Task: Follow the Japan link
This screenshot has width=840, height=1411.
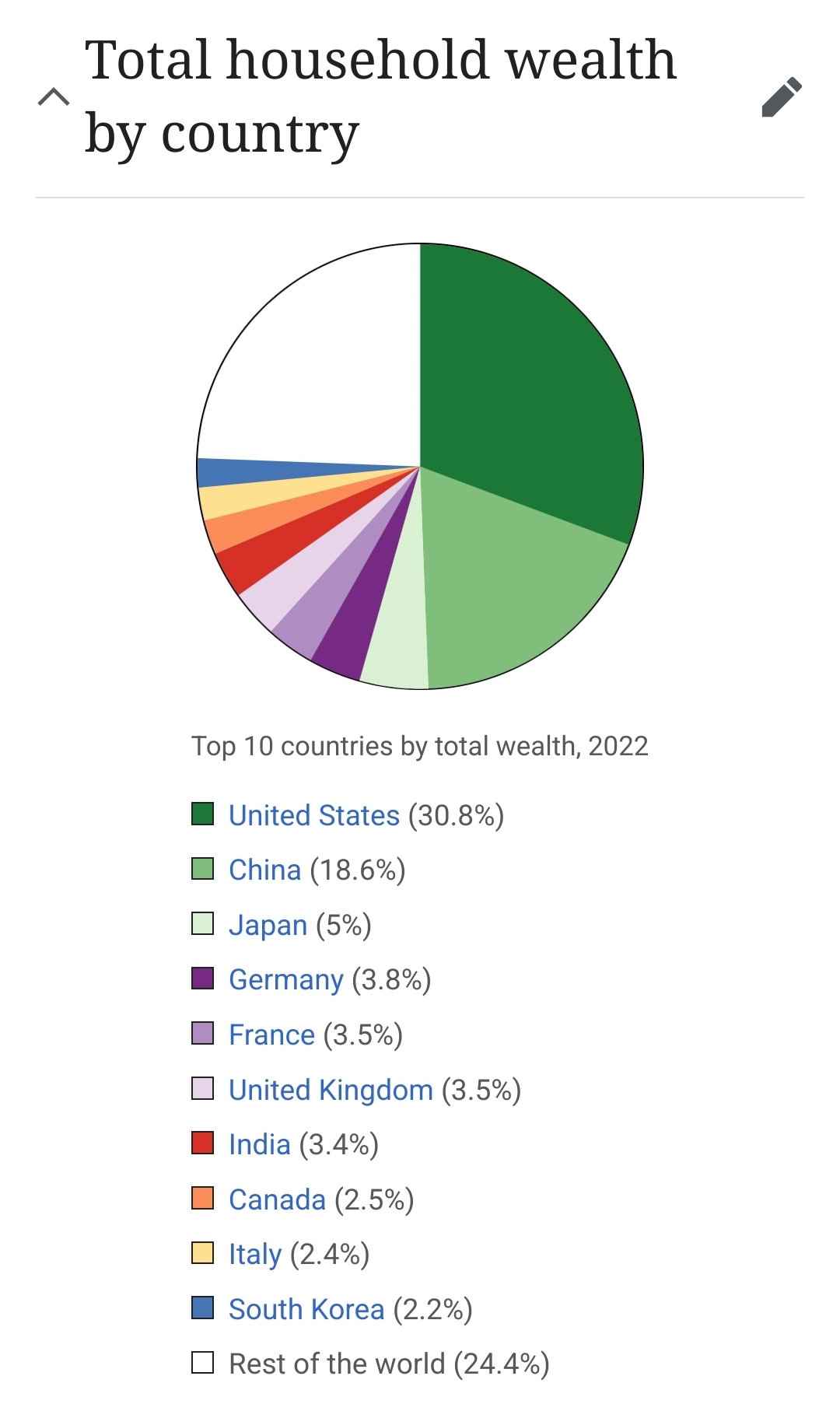Action: click(268, 926)
